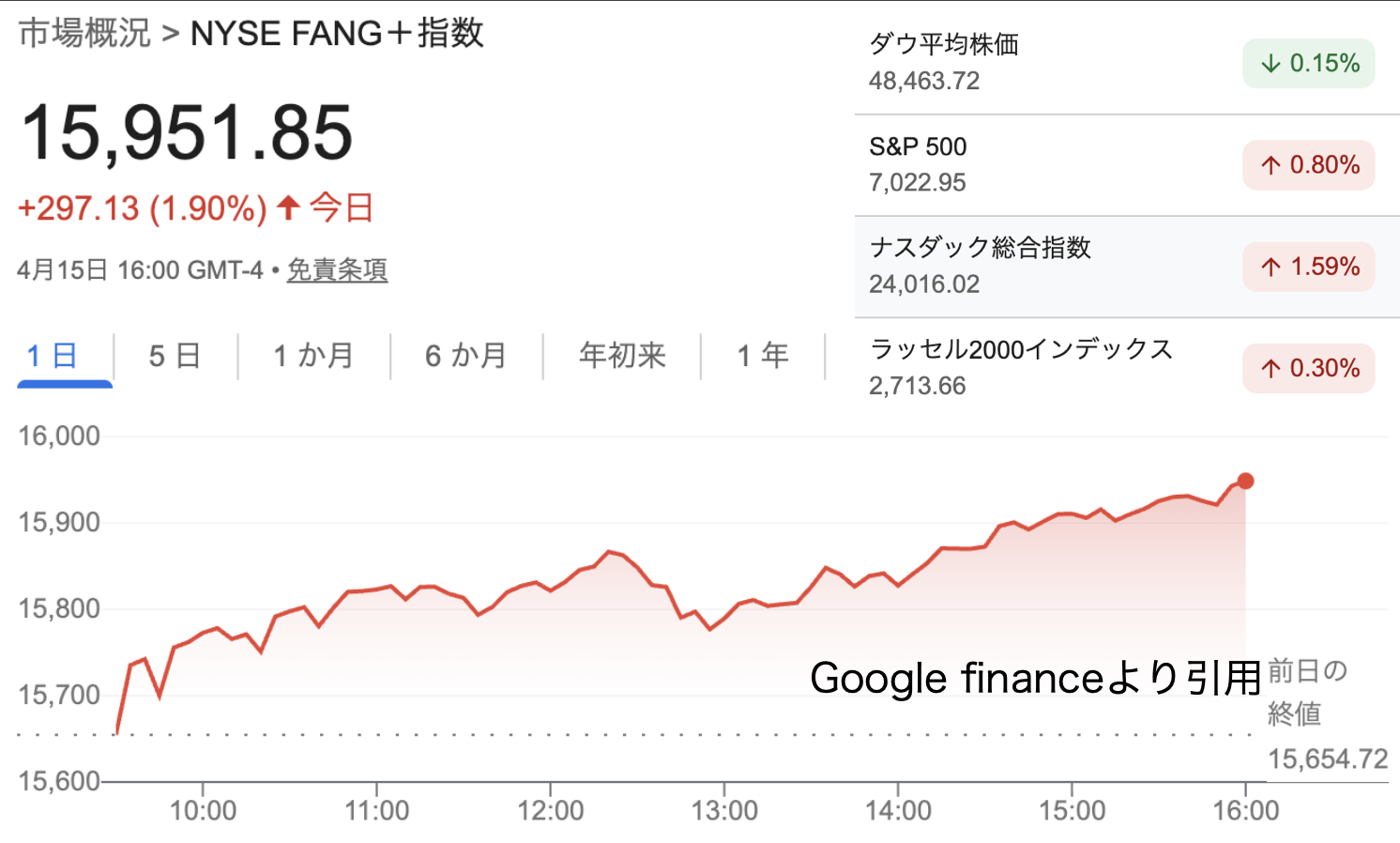1400x843 pixels.
Task: Select the 1 か月 chart range
Action: point(313,356)
